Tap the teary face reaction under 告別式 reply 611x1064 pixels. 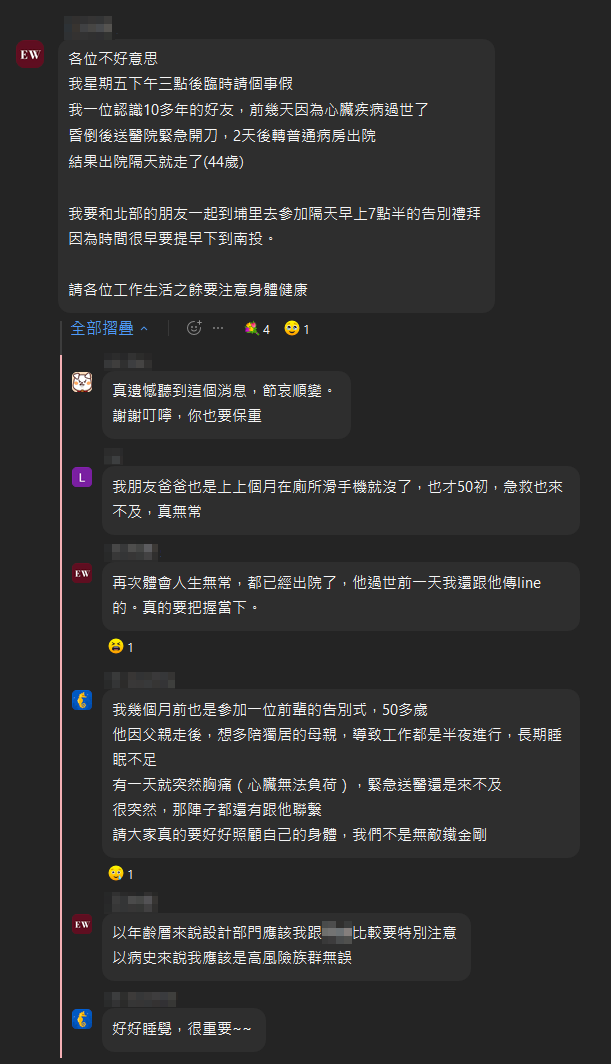tap(121, 874)
